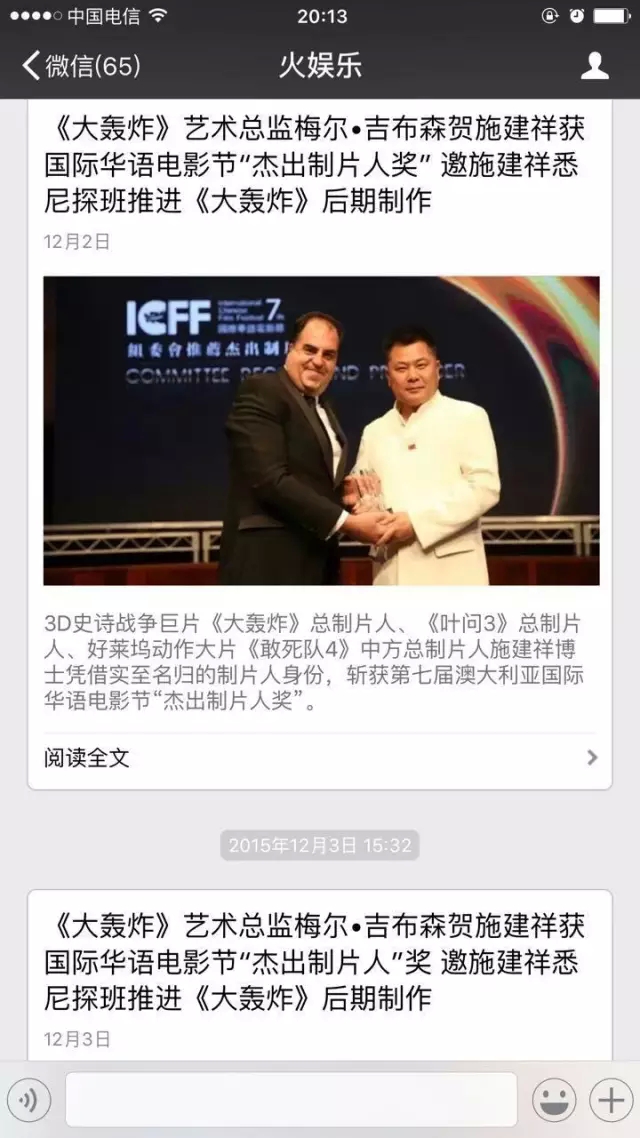This screenshot has width=640, height=1138.
Task: Switch to voice input mode
Action: click(29, 1101)
